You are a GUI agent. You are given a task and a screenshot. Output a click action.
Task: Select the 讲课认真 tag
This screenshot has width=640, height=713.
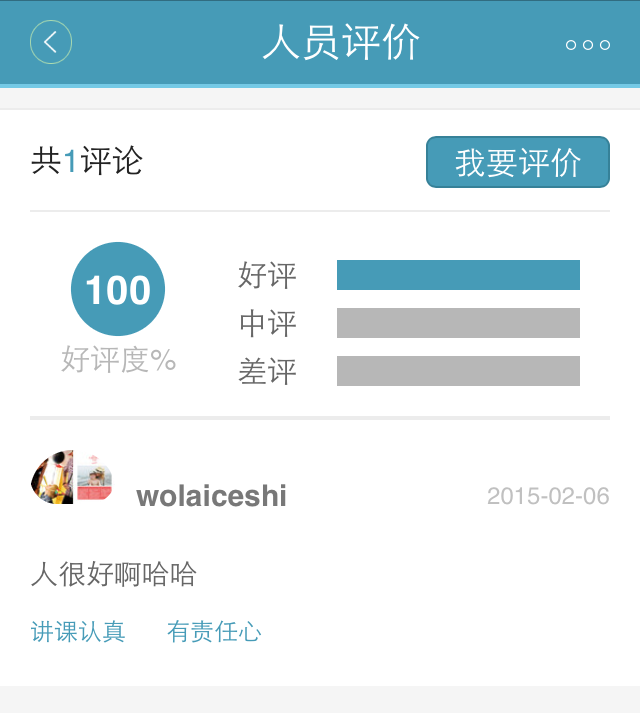point(78,632)
